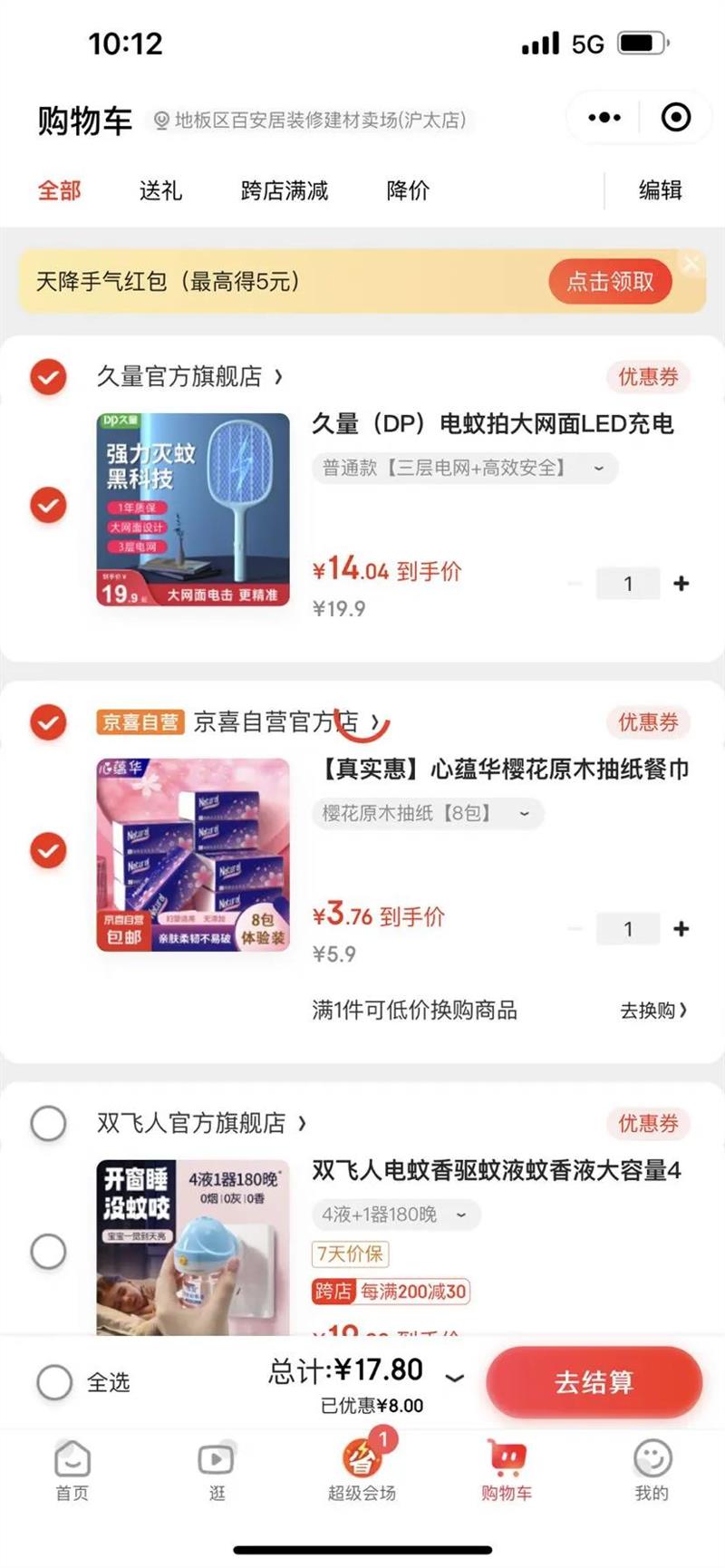Open the 樱花原木抽纸【8包】 variant selector
Screen dimensions: 725x1568
point(428,813)
